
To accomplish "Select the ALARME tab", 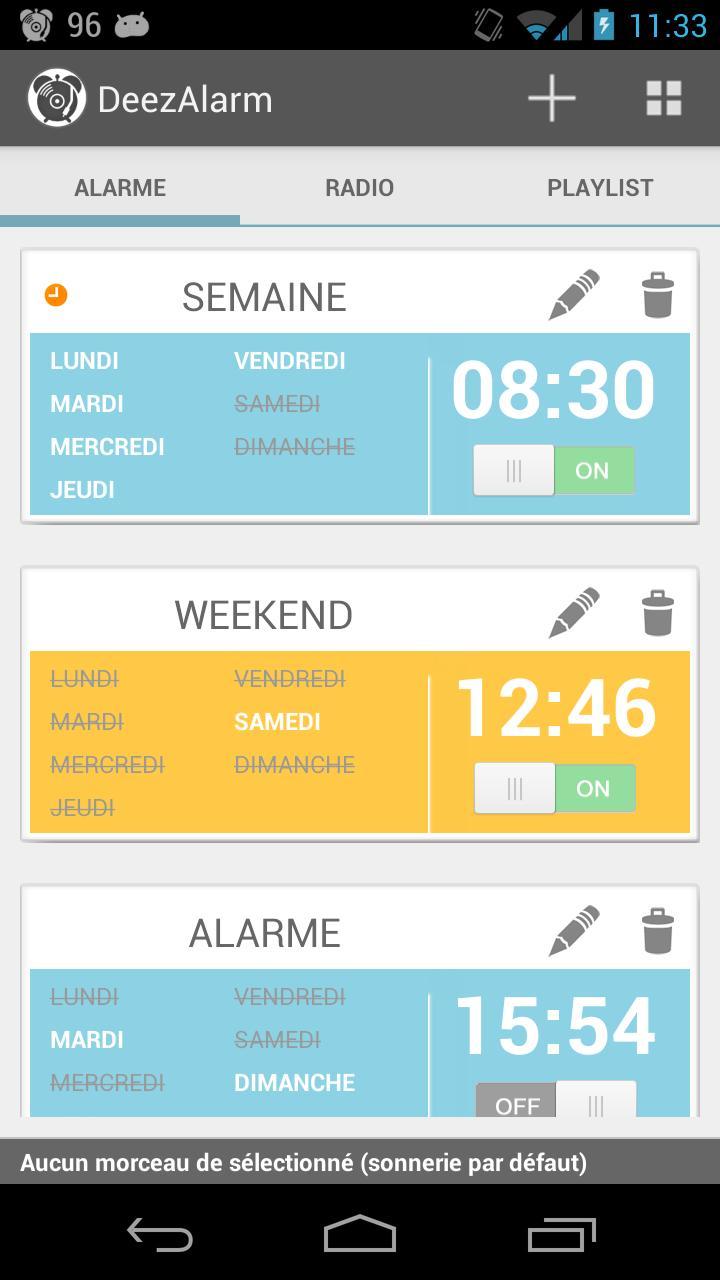I will (x=120, y=187).
